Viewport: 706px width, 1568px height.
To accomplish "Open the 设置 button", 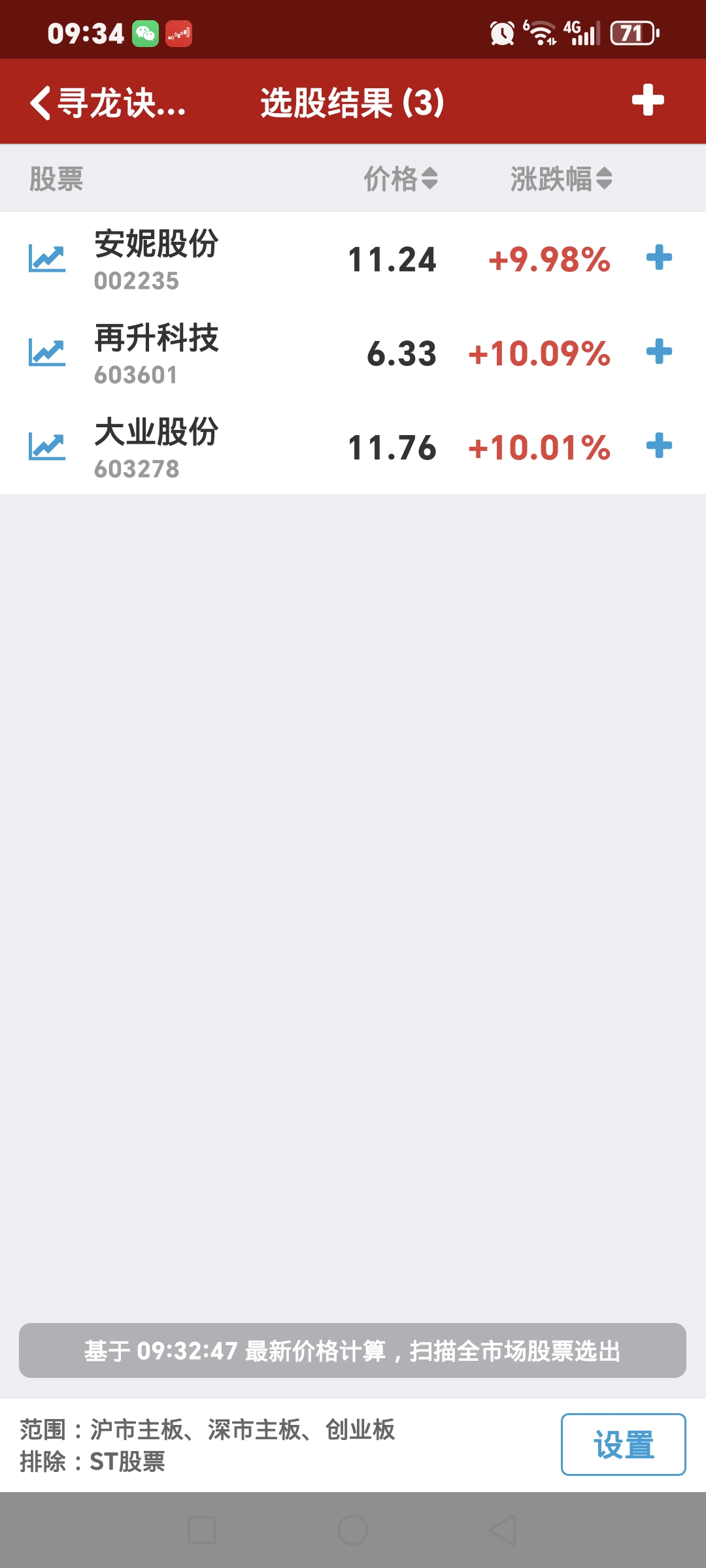I will tap(623, 1445).
